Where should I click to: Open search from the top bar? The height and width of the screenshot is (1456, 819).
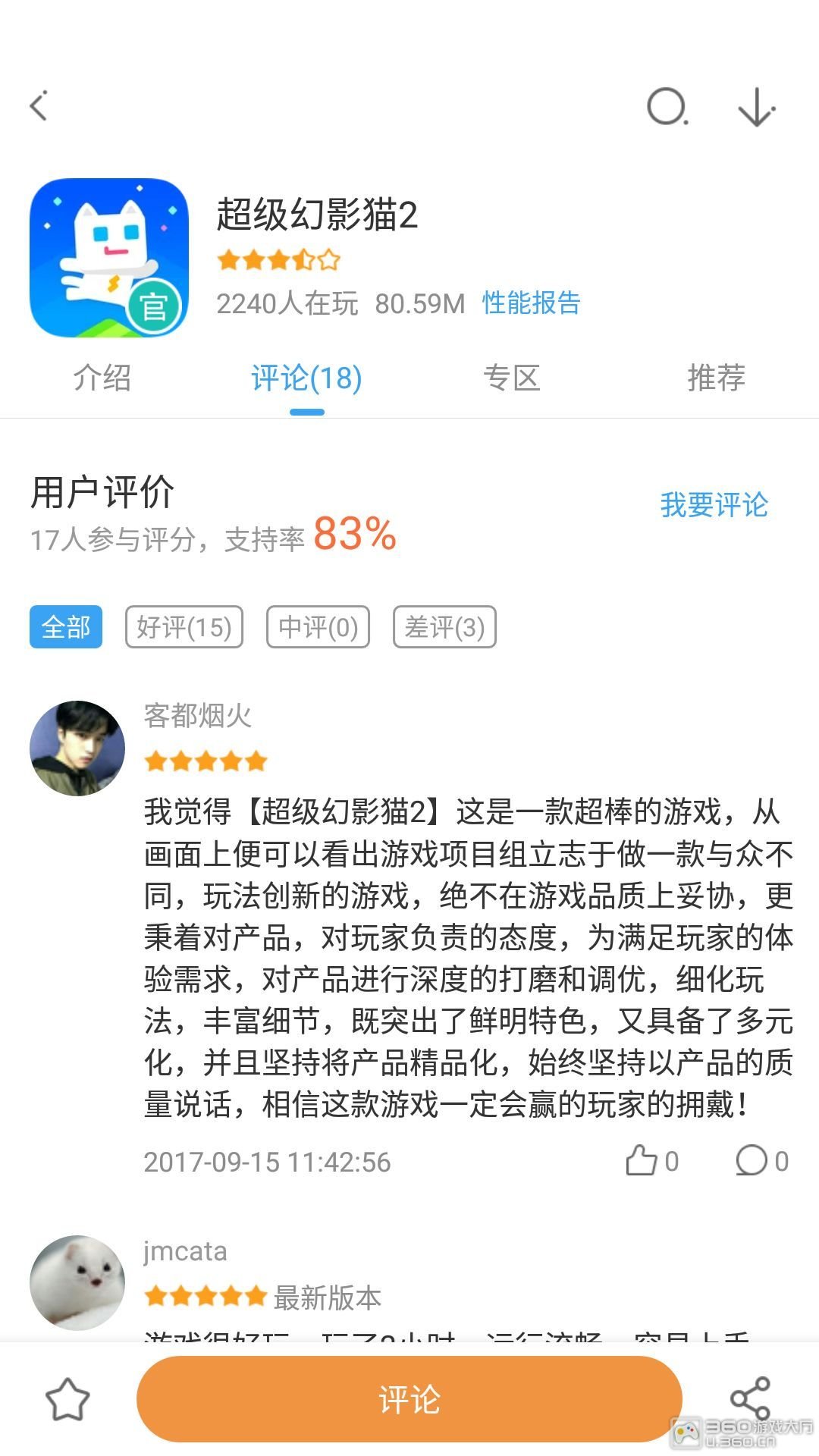click(667, 107)
